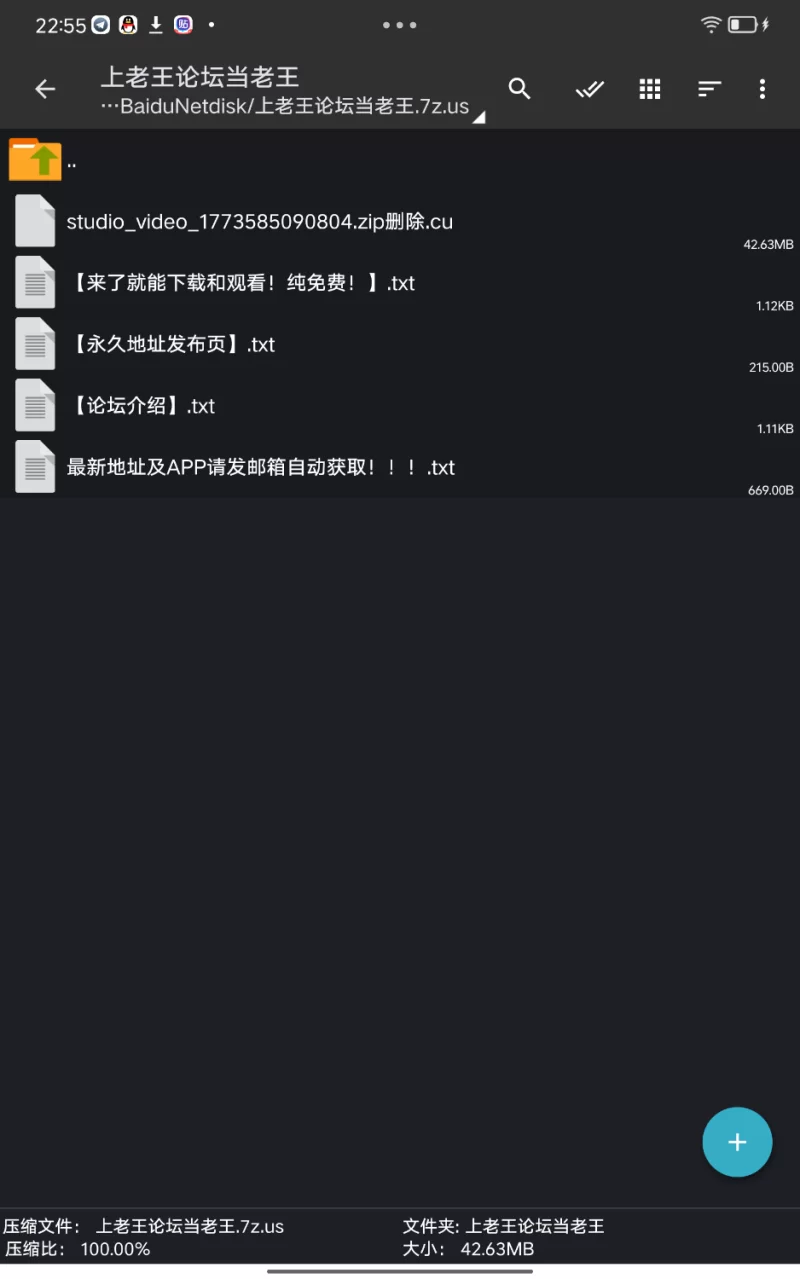Go back with the arrow icon
Screen dimensions: 800x1279
point(45,89)
